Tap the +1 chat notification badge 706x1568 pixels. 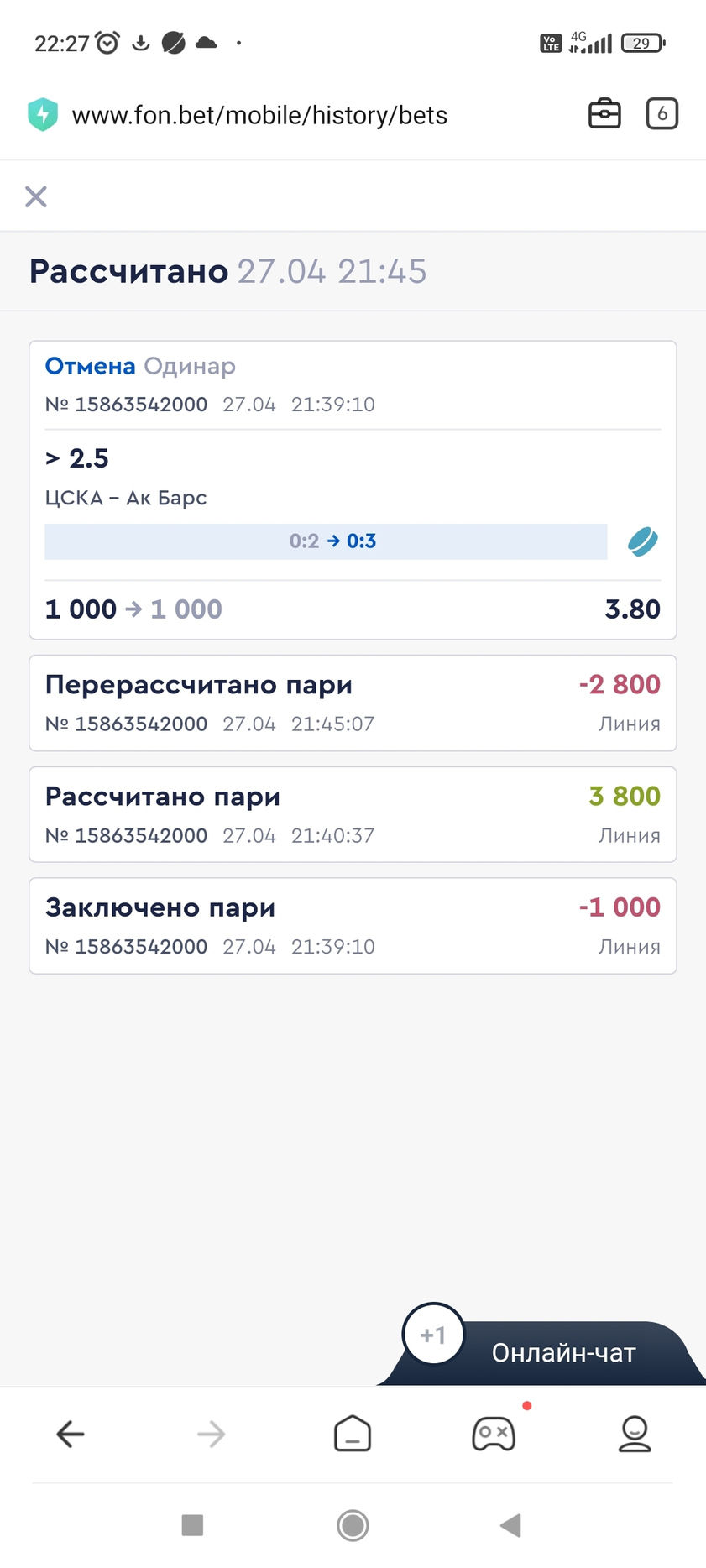click(x=433, y=1335)
